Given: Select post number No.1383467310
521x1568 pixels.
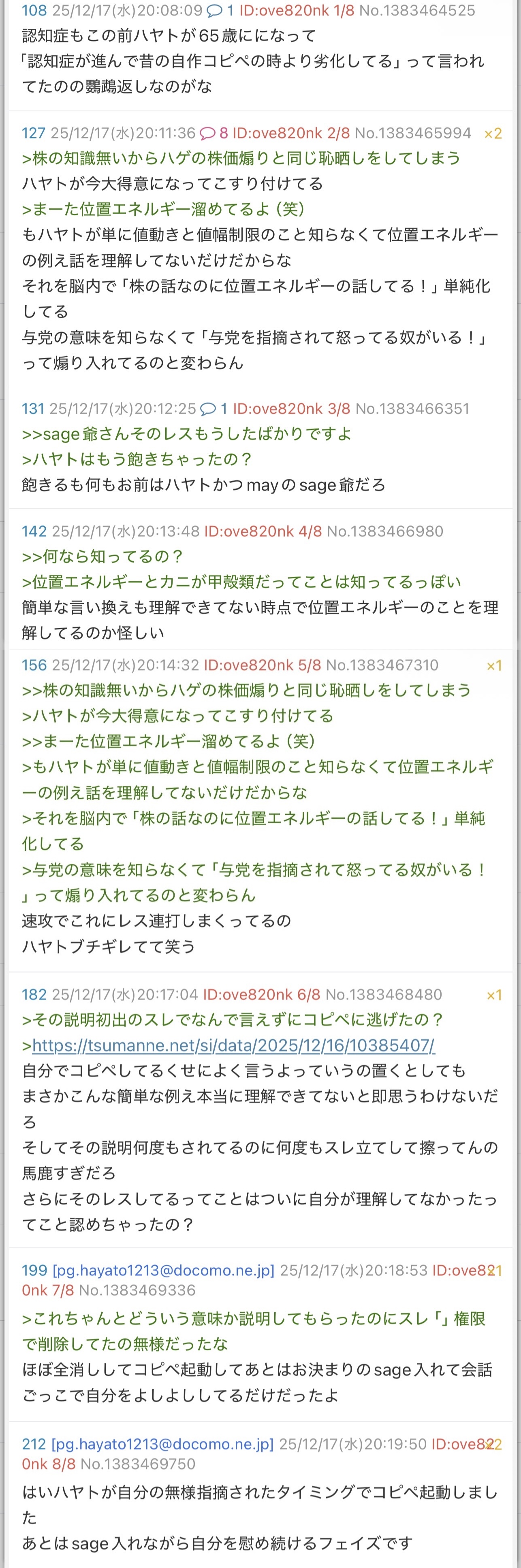Looking at the screenshot, I should [x=382, y=665].
